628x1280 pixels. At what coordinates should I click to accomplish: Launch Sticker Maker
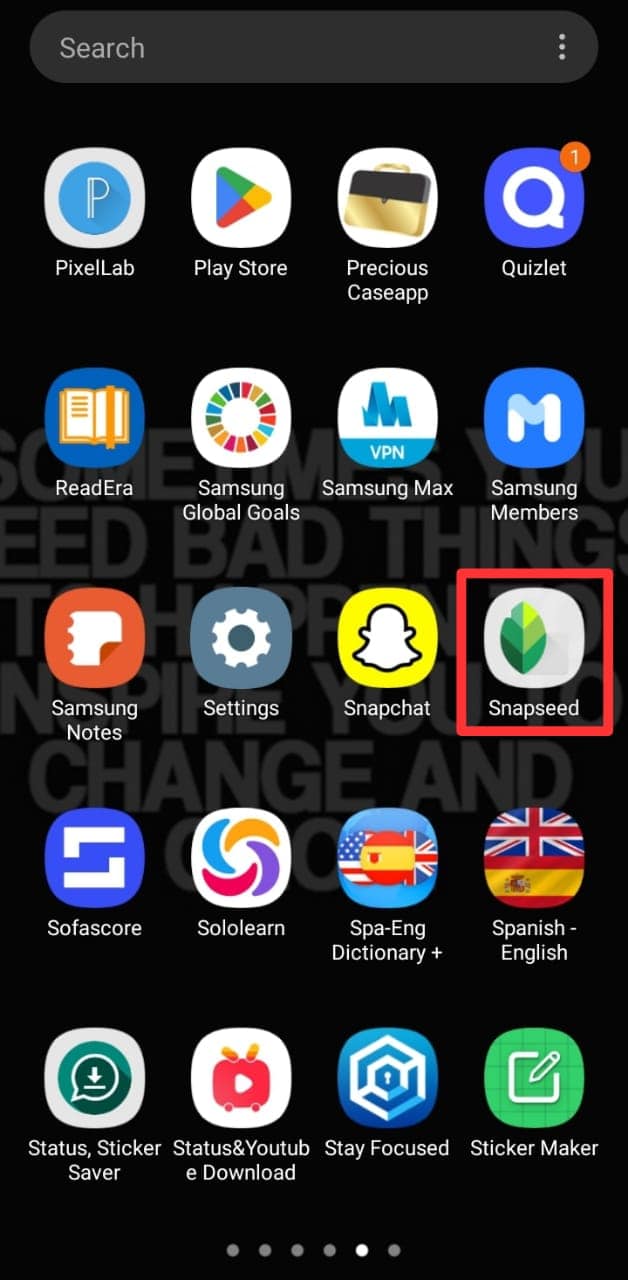tap(534, 1078)
